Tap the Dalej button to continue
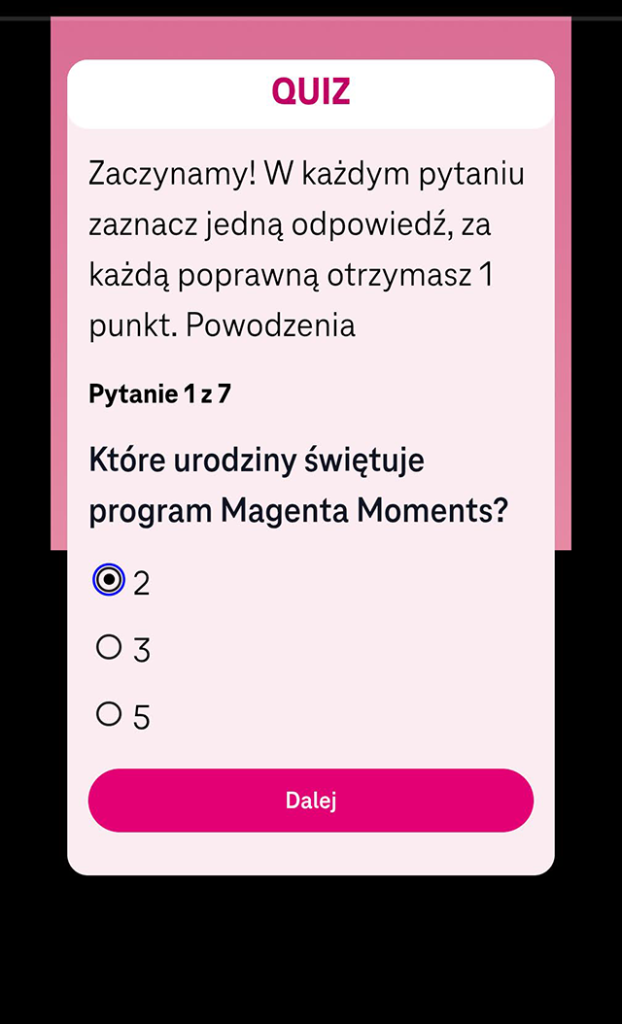 [310, 800]
